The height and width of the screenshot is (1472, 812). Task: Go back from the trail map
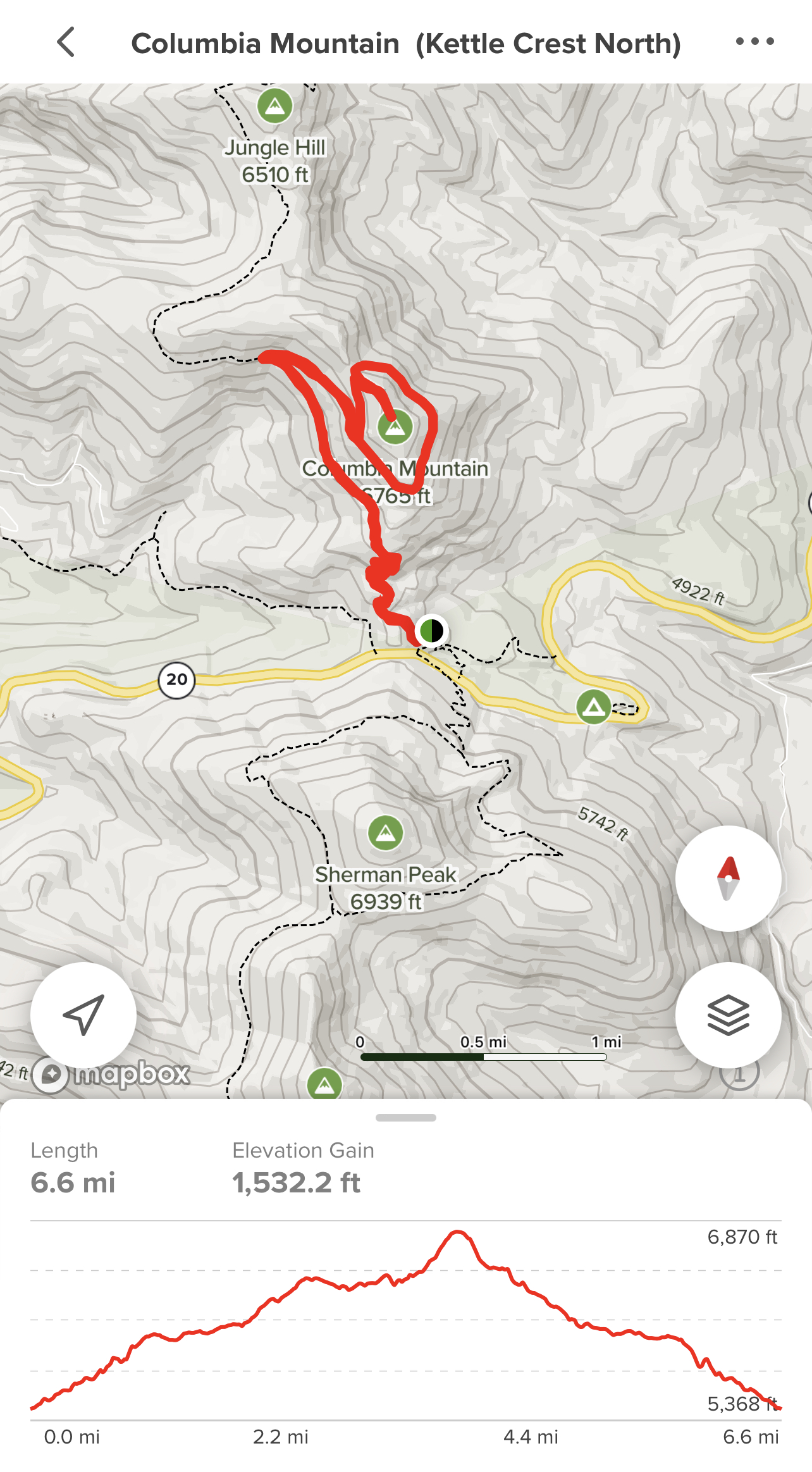point(66,42)
